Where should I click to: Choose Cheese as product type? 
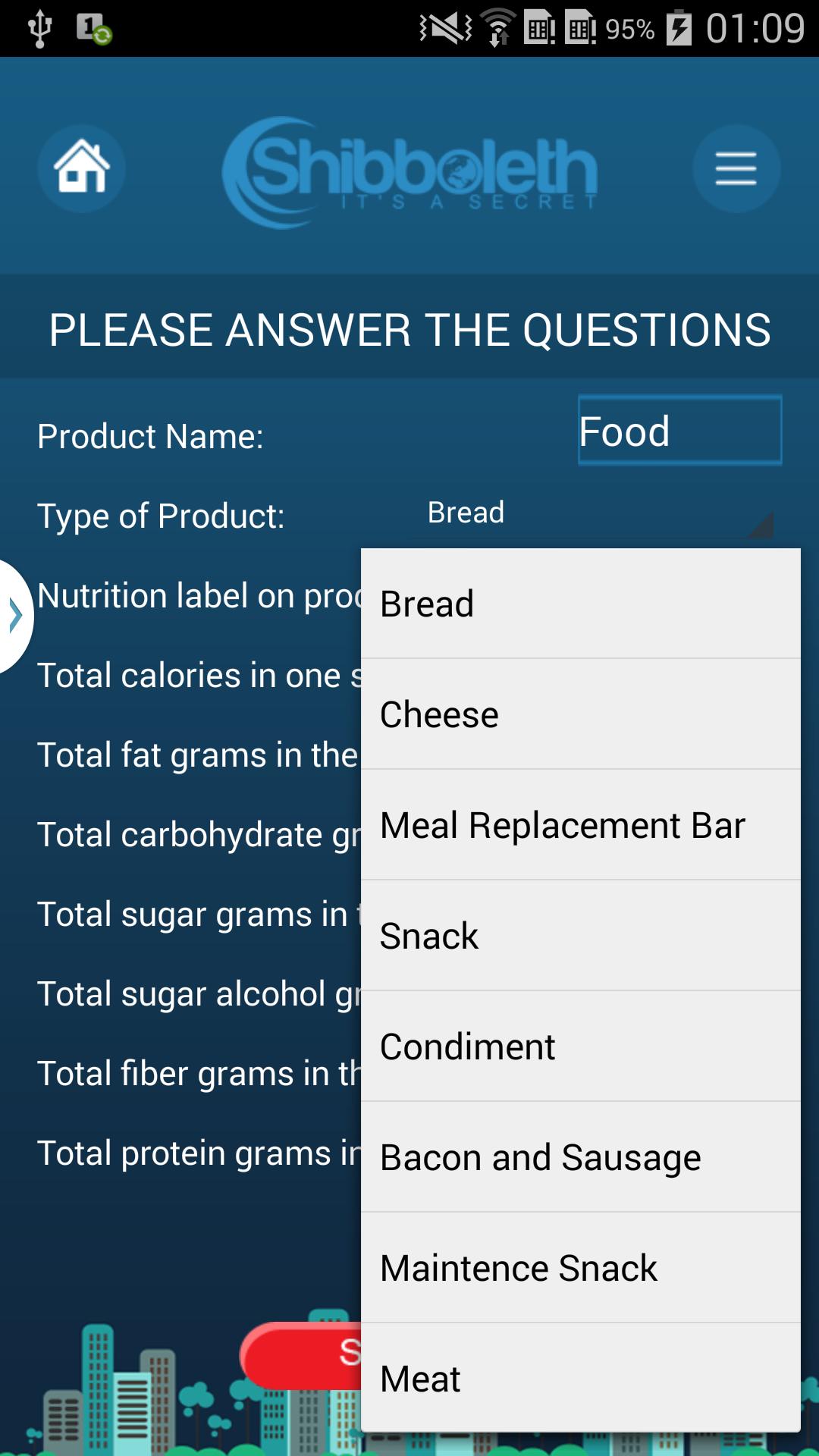click(580, 714)
